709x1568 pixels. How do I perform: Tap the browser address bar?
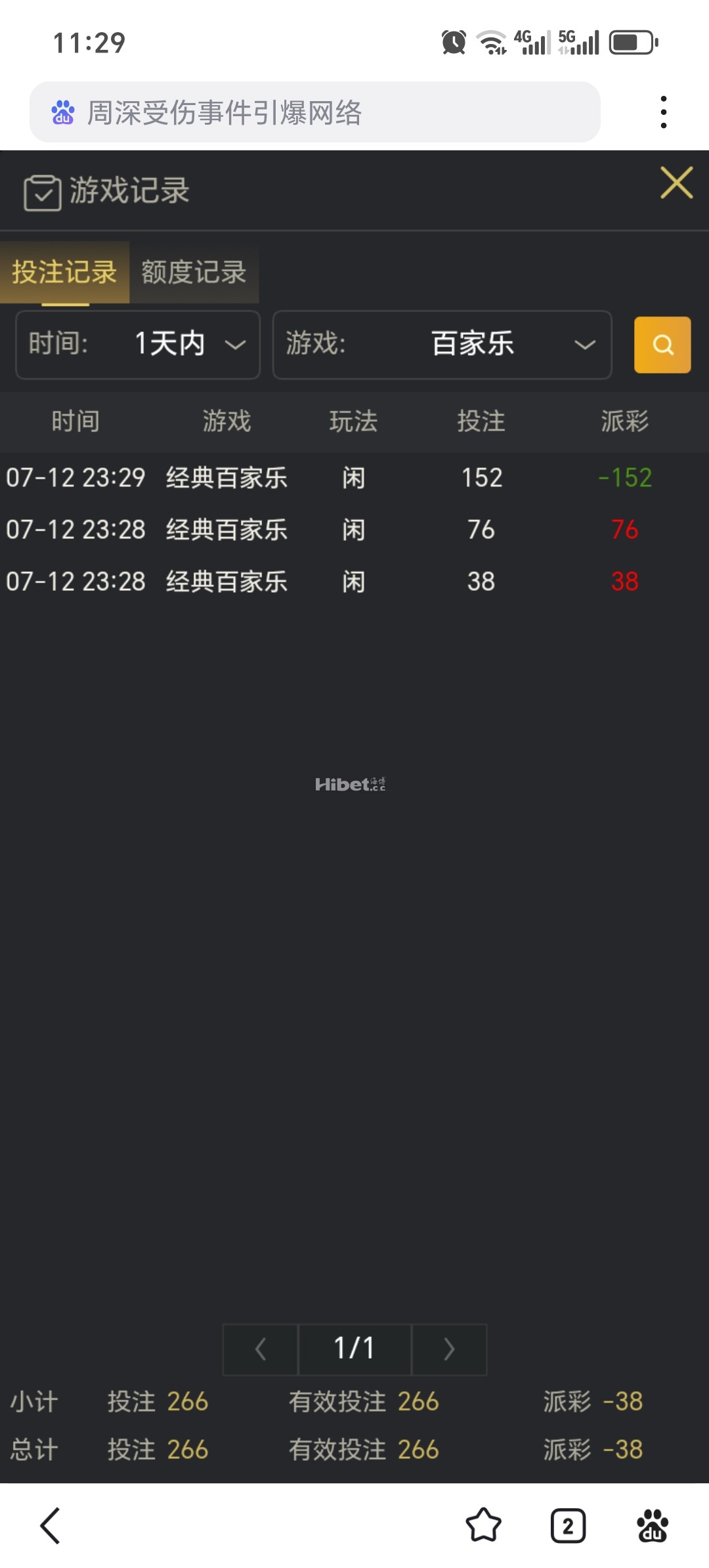pos(315,112)
